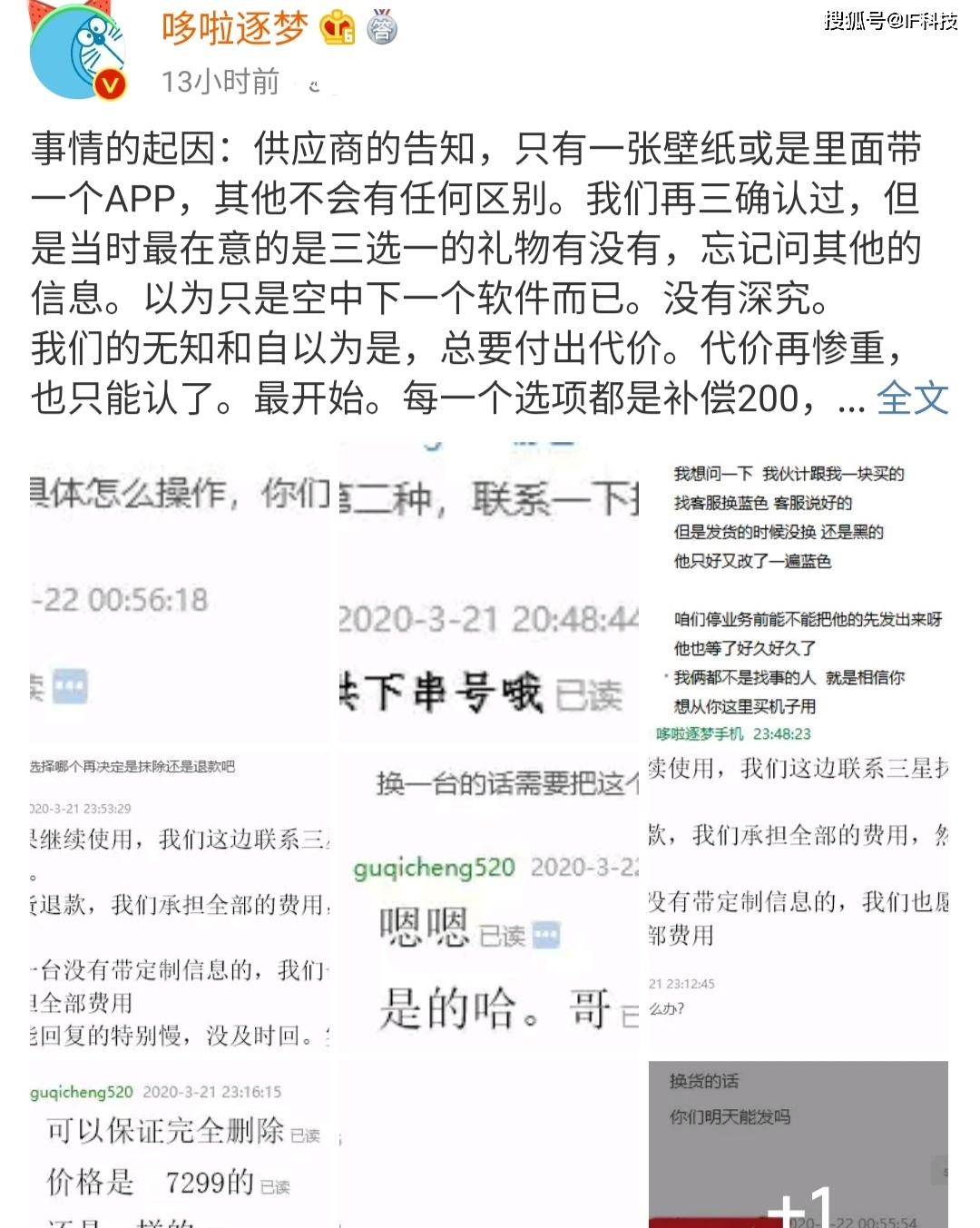Viewport: 980px width, 1228px height.
Task: Open image starting 我想问一下 我伙计跟我一块买的
Action: tap(798, 593)
